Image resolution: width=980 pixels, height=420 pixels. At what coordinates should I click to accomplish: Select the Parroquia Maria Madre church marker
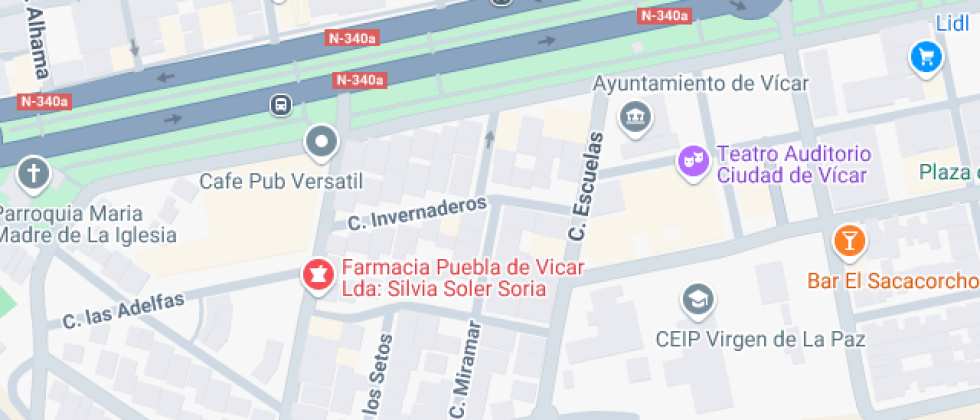pos(33,175)
